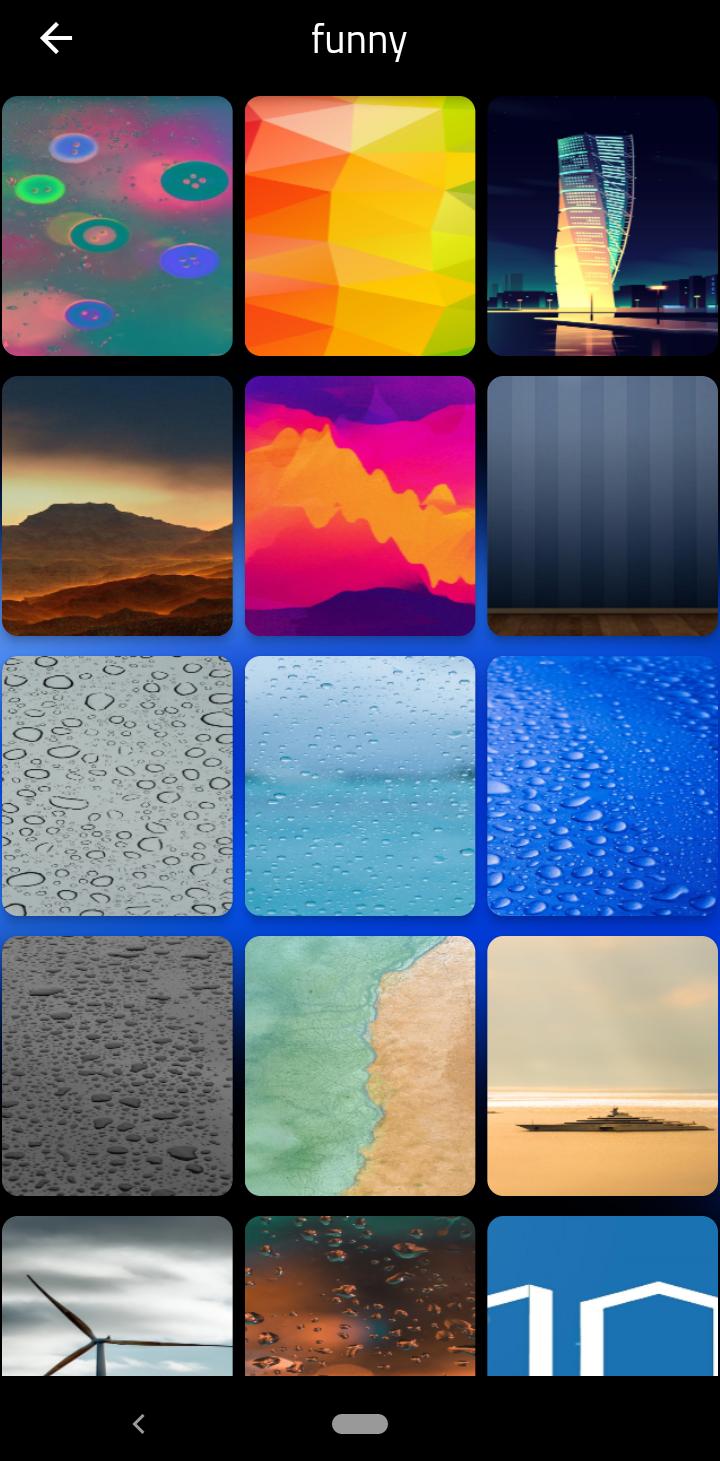720x1461 pixels.
Task: Select the orange yellow polygon wallpaper
Action: pos(360,226)
